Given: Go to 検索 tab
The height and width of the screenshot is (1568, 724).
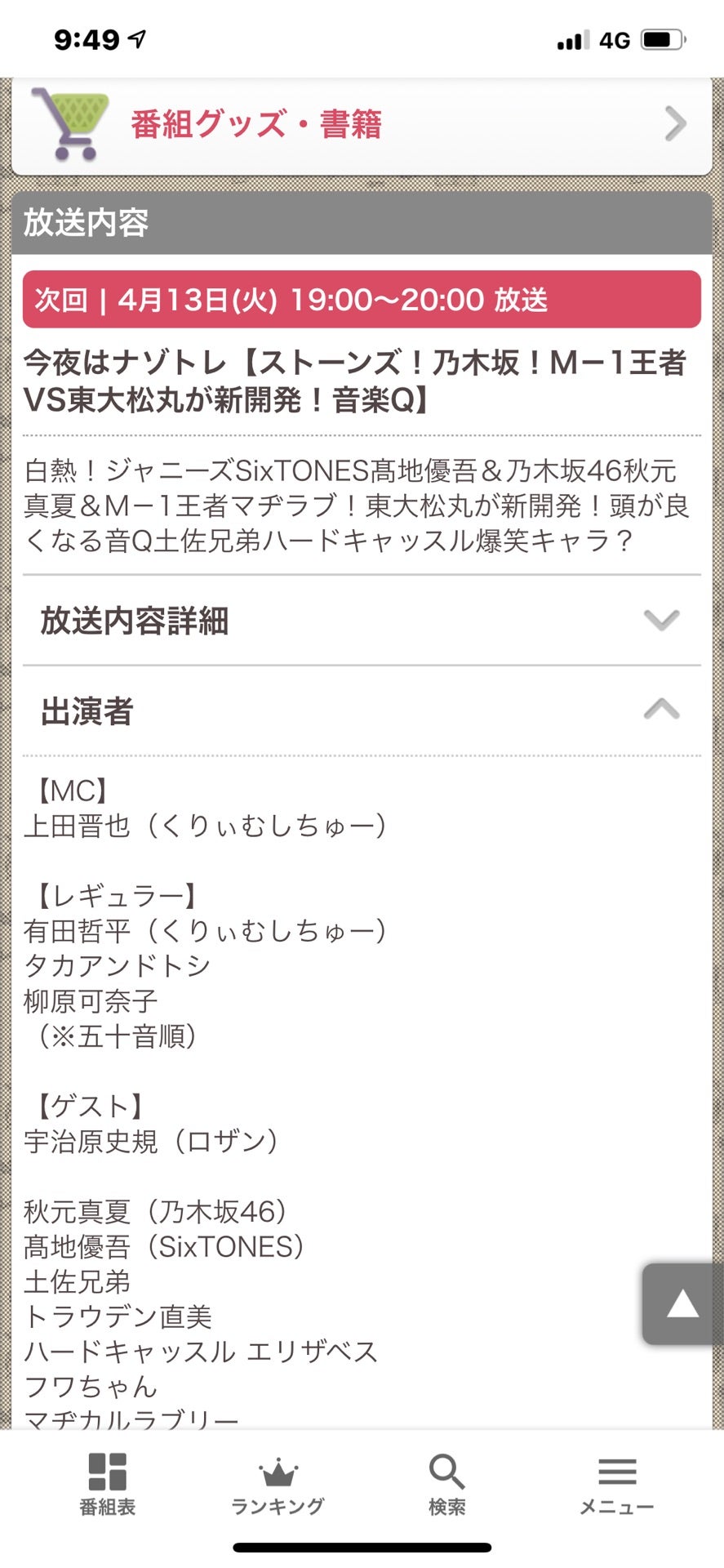Looking at the screenshot, I should [x=446, y=1485].
